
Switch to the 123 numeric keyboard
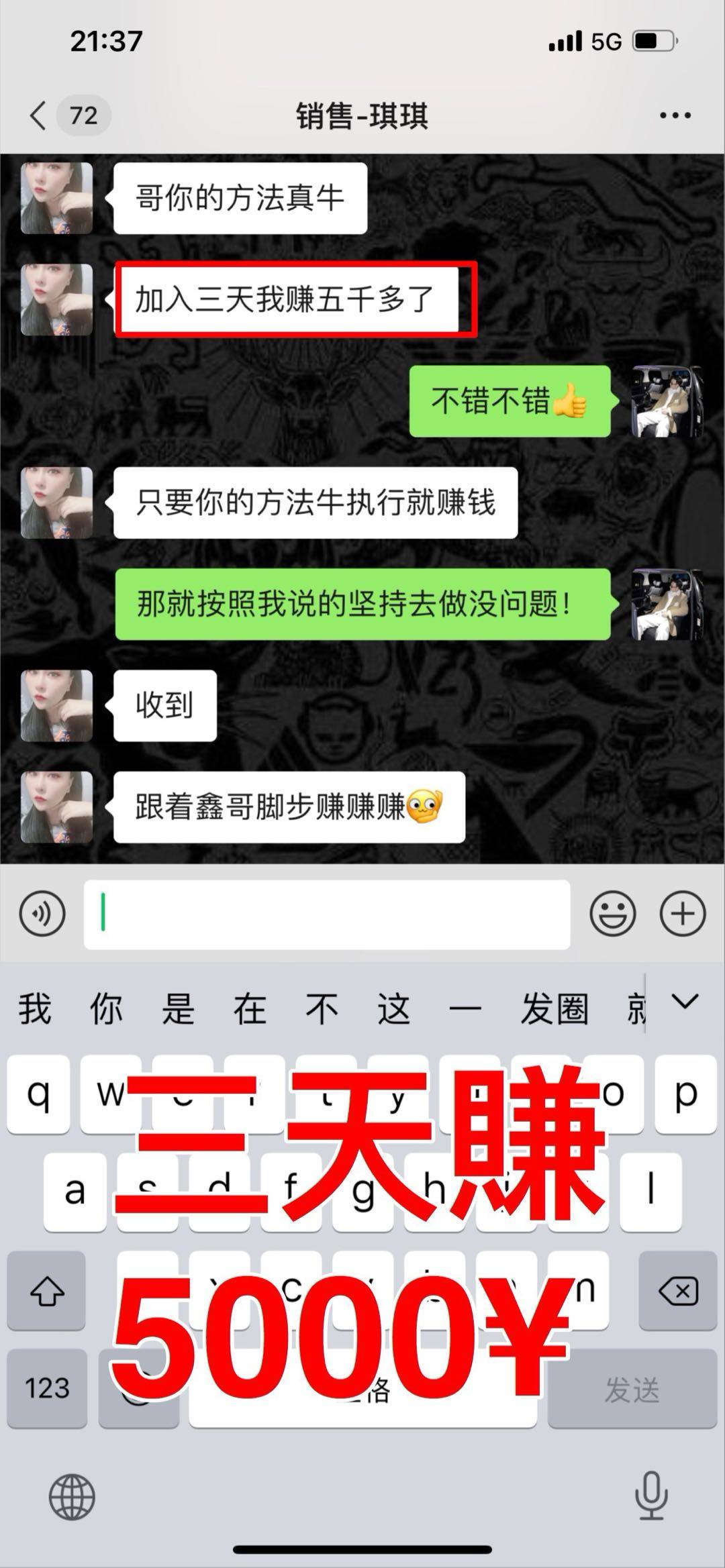[x=46, y=1388]
